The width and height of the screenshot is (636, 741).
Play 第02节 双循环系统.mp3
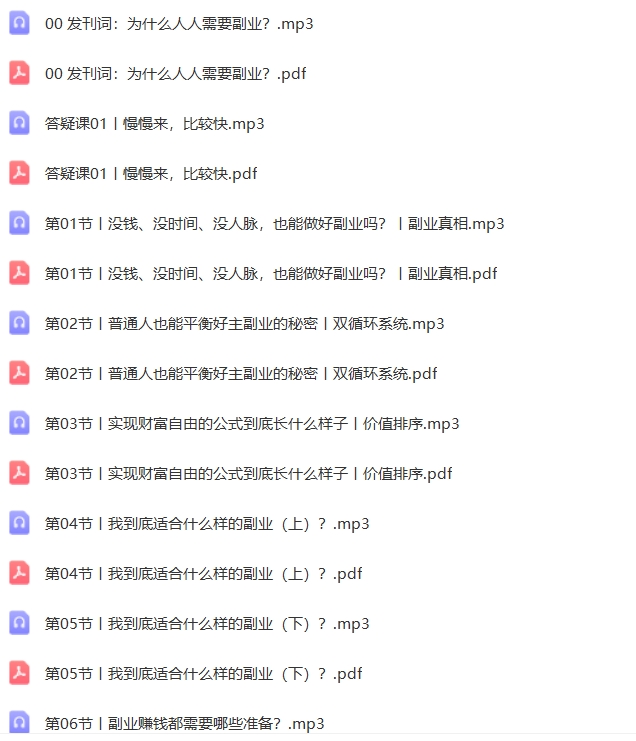click(x=244, y=323)
